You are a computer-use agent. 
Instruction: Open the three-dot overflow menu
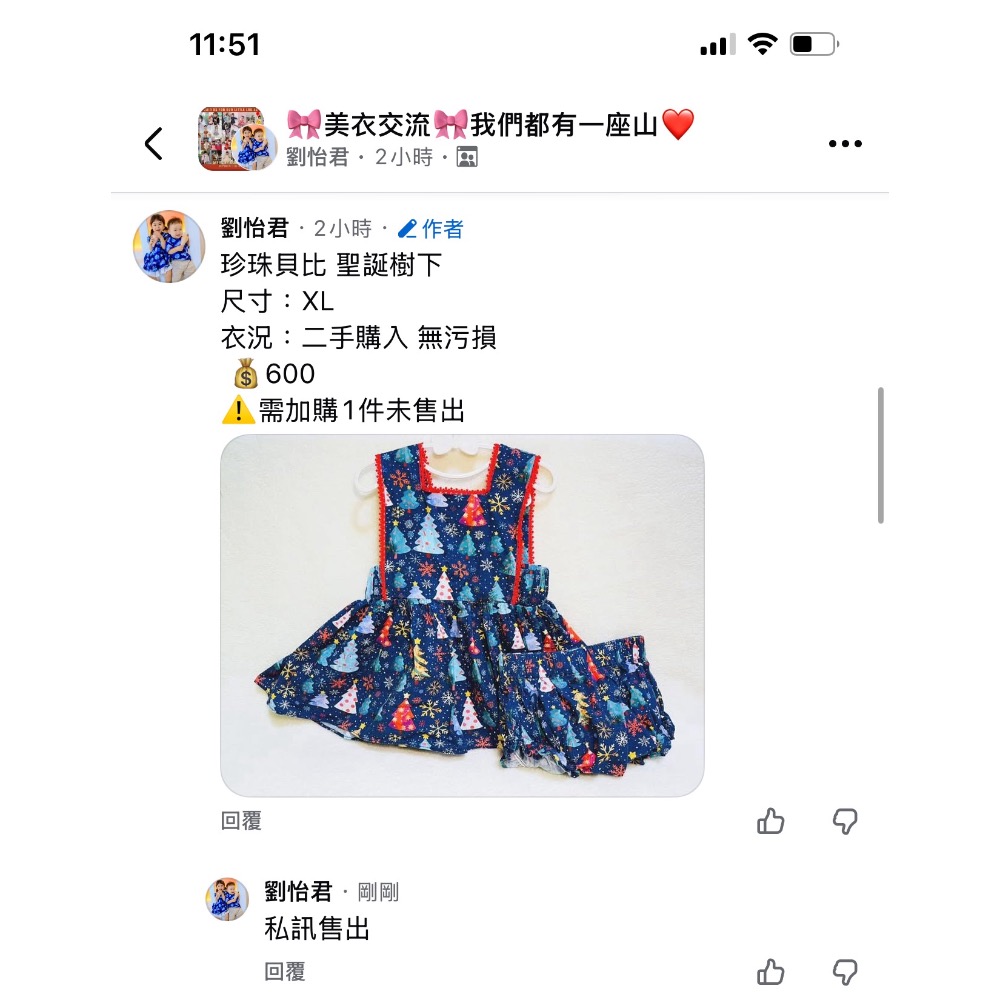point(845,144)
